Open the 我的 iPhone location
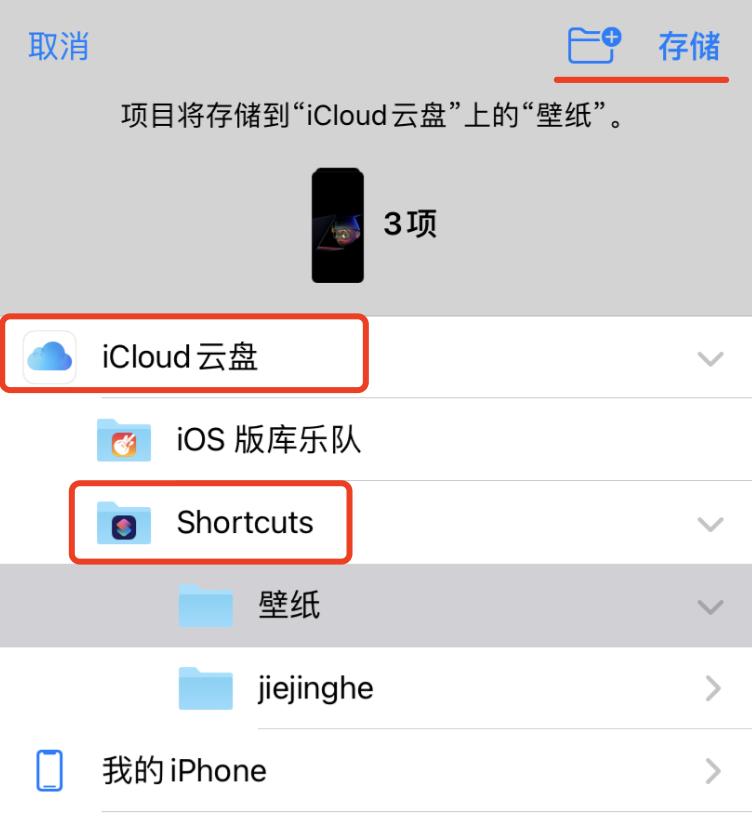The image size is (752, 818). [x=376, y=771]
